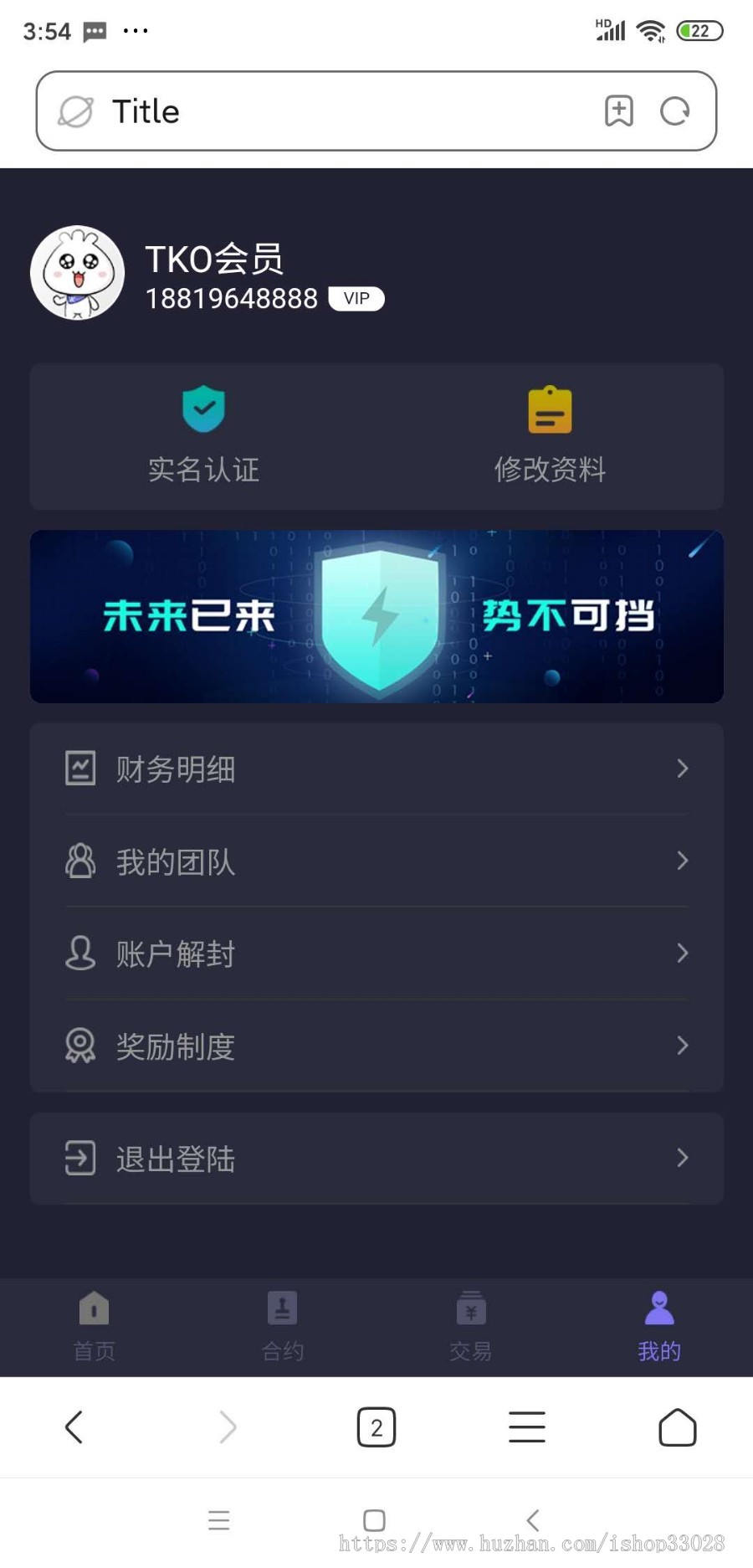Tap the Title search input field

(251, 111)
